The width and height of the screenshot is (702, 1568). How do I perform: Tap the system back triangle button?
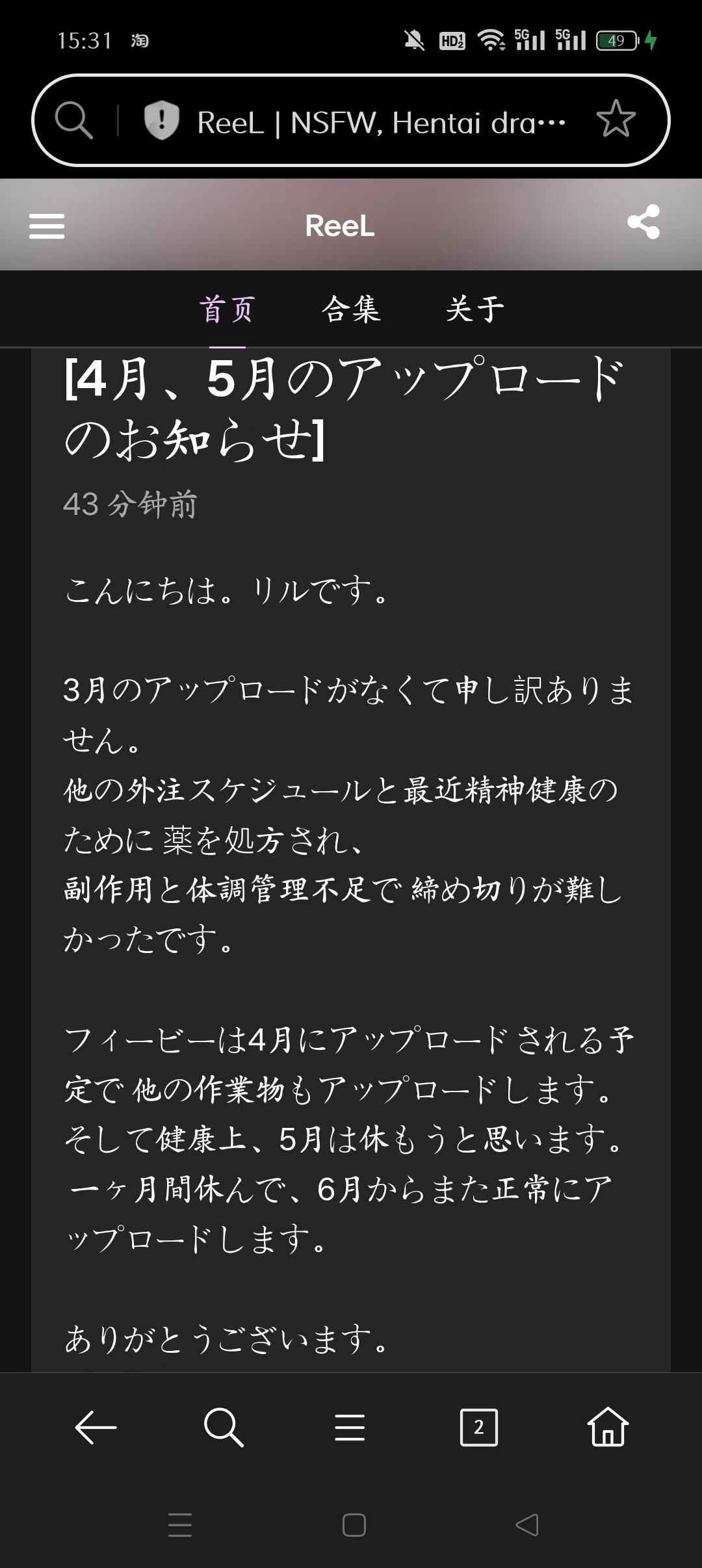coord(526,1525)
